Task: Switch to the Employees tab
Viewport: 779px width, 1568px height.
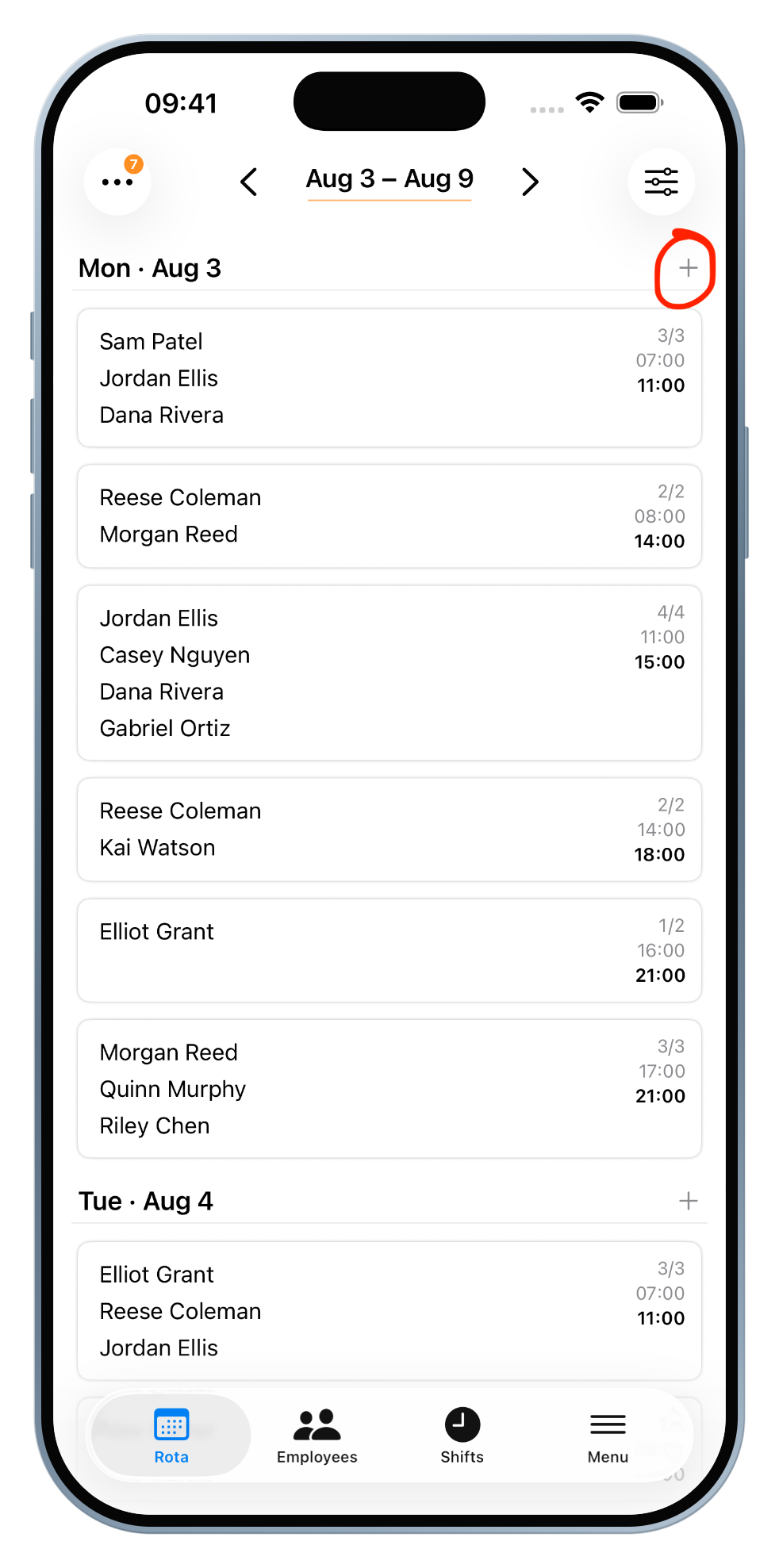Action: [317, 1436]
